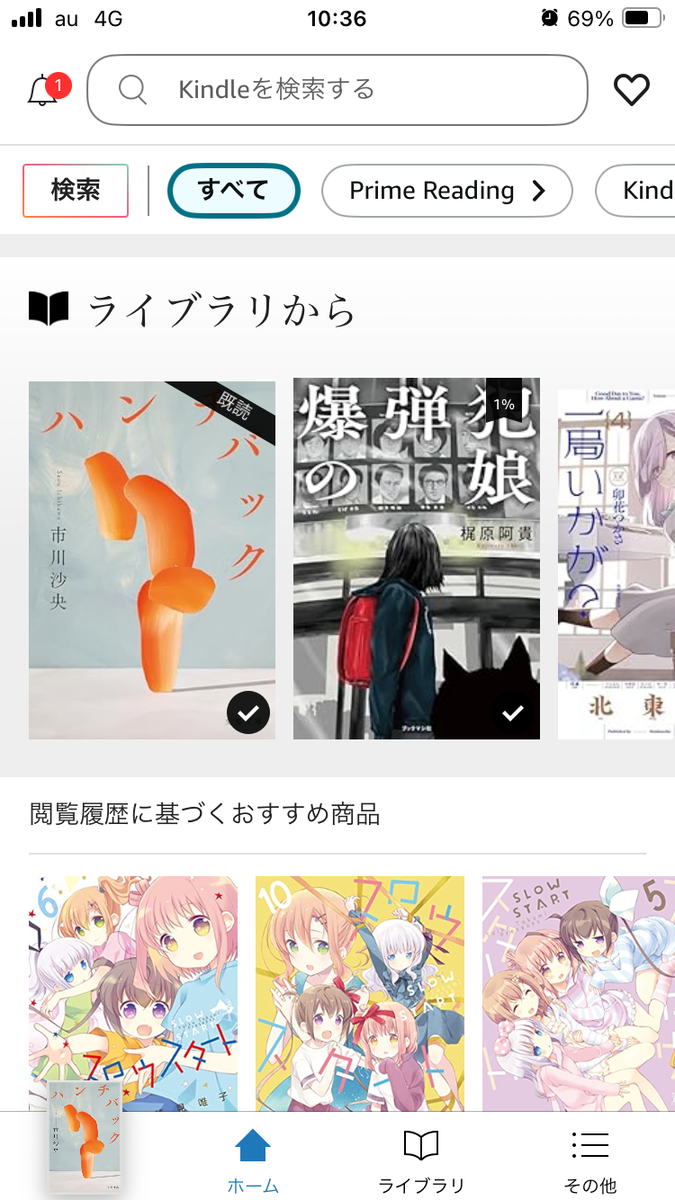View recommended Slow Start volume 10
Screen dimensions: 675x1200
coord(360,993)
